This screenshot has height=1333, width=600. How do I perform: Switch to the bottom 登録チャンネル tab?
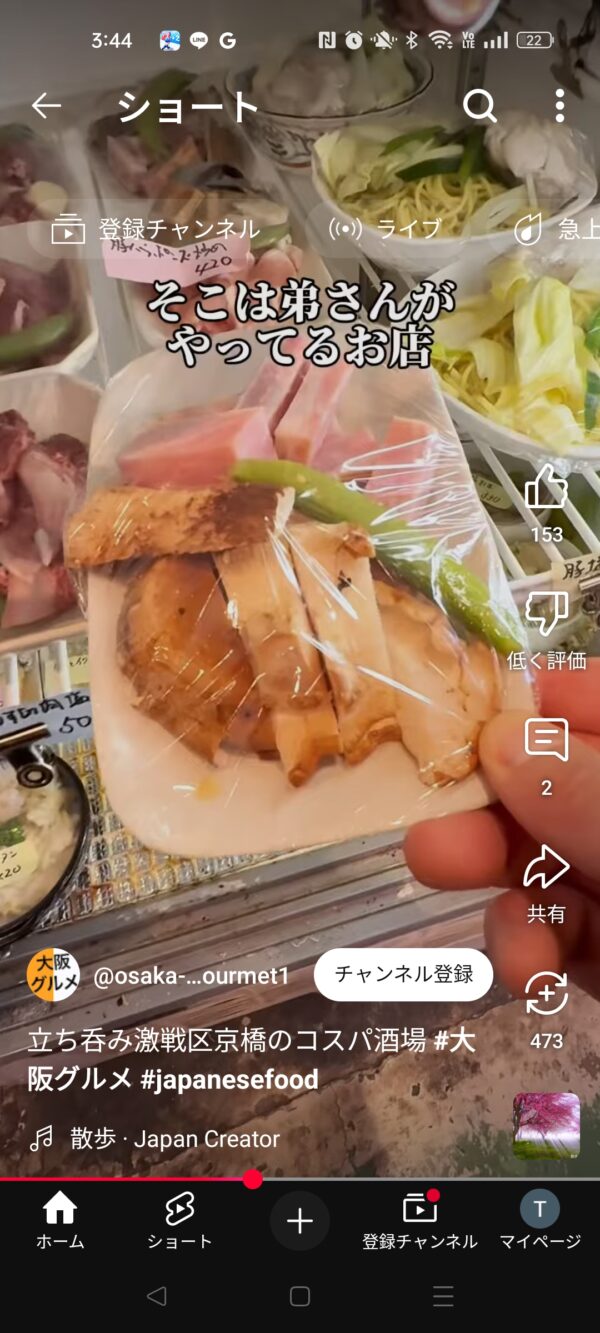[419, 1221]
